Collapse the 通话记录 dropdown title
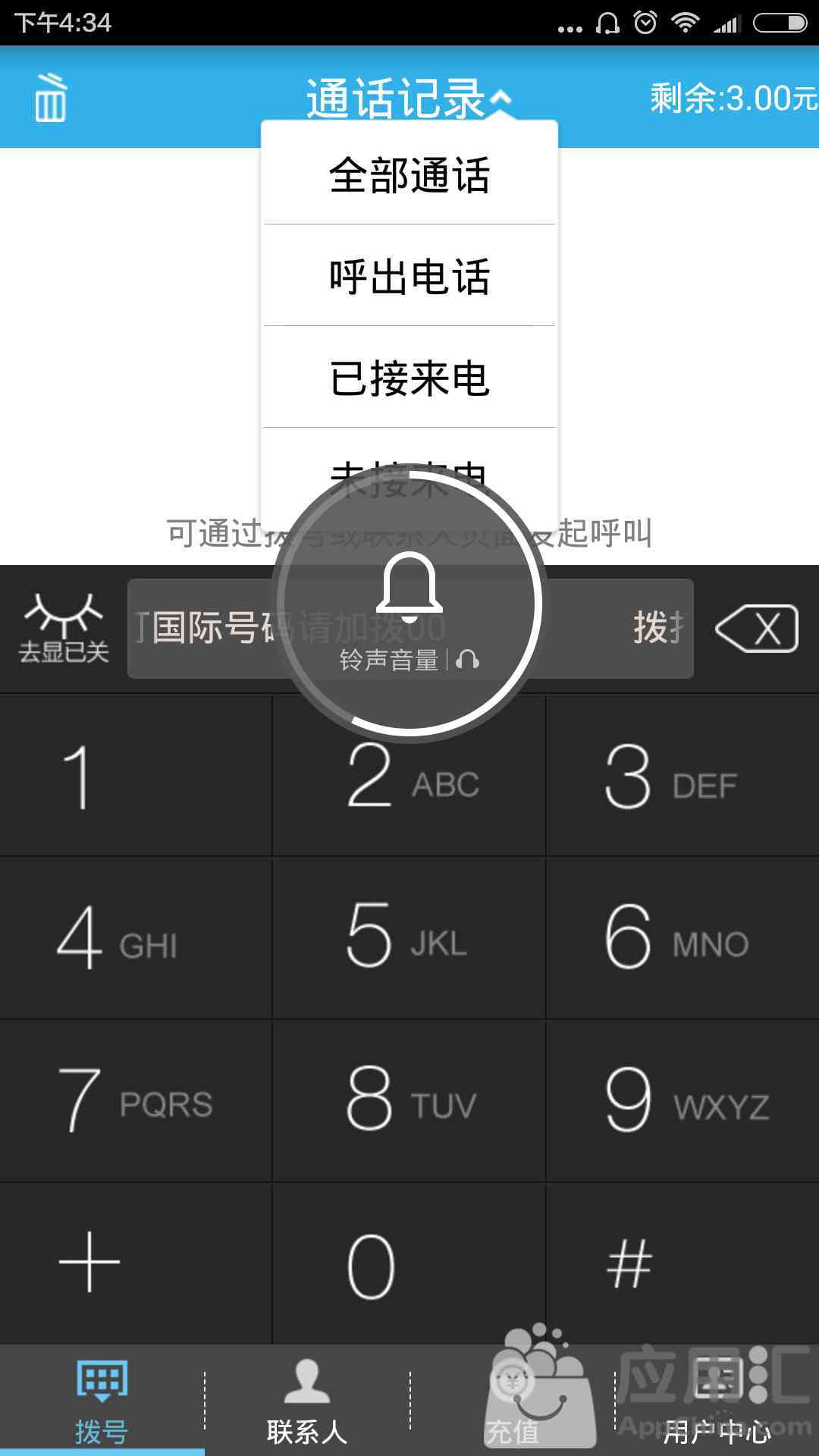The height and width of the screenshot is (1456, 819). click(x=409, y=98)
